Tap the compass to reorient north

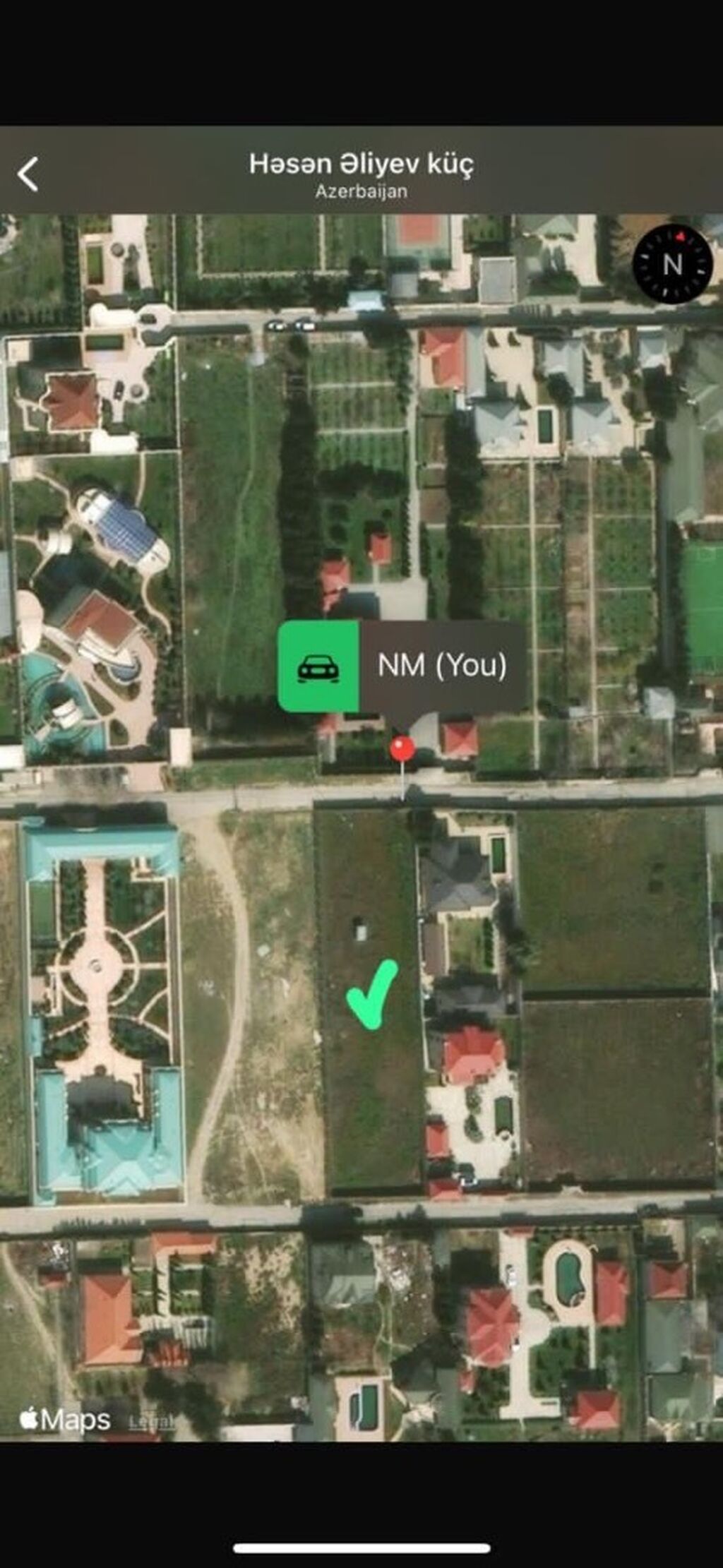(x=671, y=263)
